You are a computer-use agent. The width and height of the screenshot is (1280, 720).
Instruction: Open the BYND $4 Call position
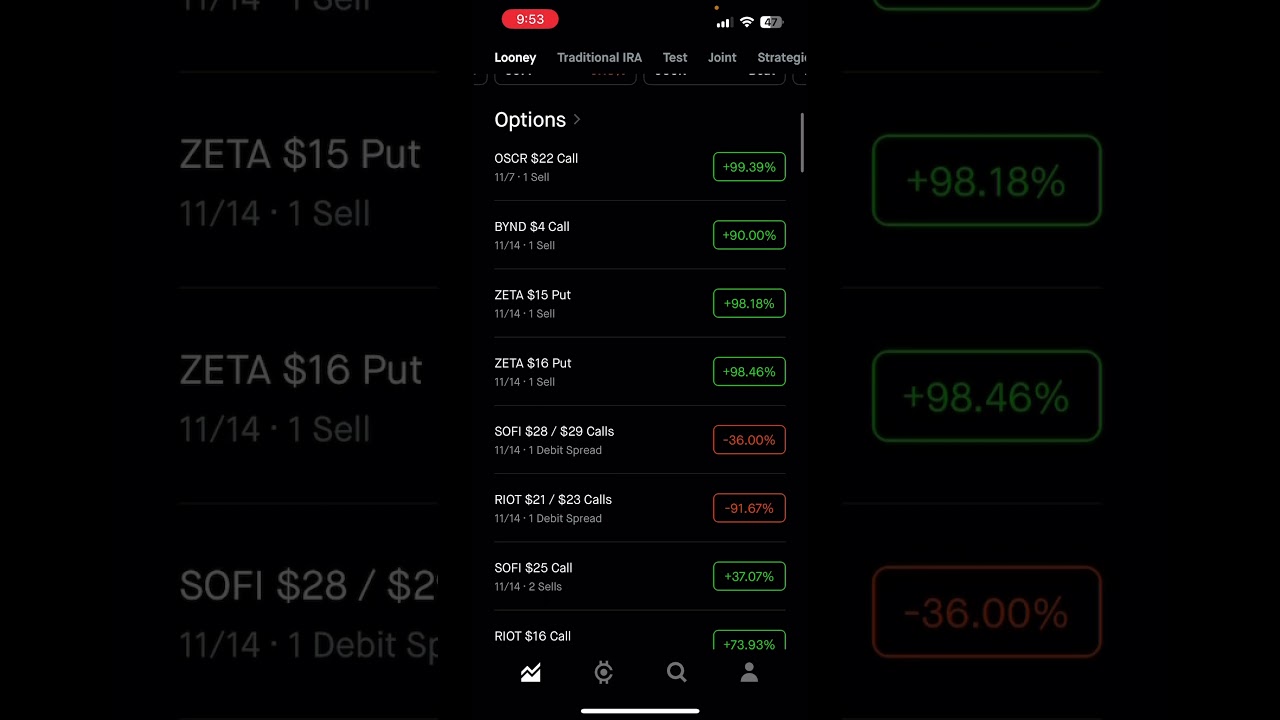pos(640,235)
